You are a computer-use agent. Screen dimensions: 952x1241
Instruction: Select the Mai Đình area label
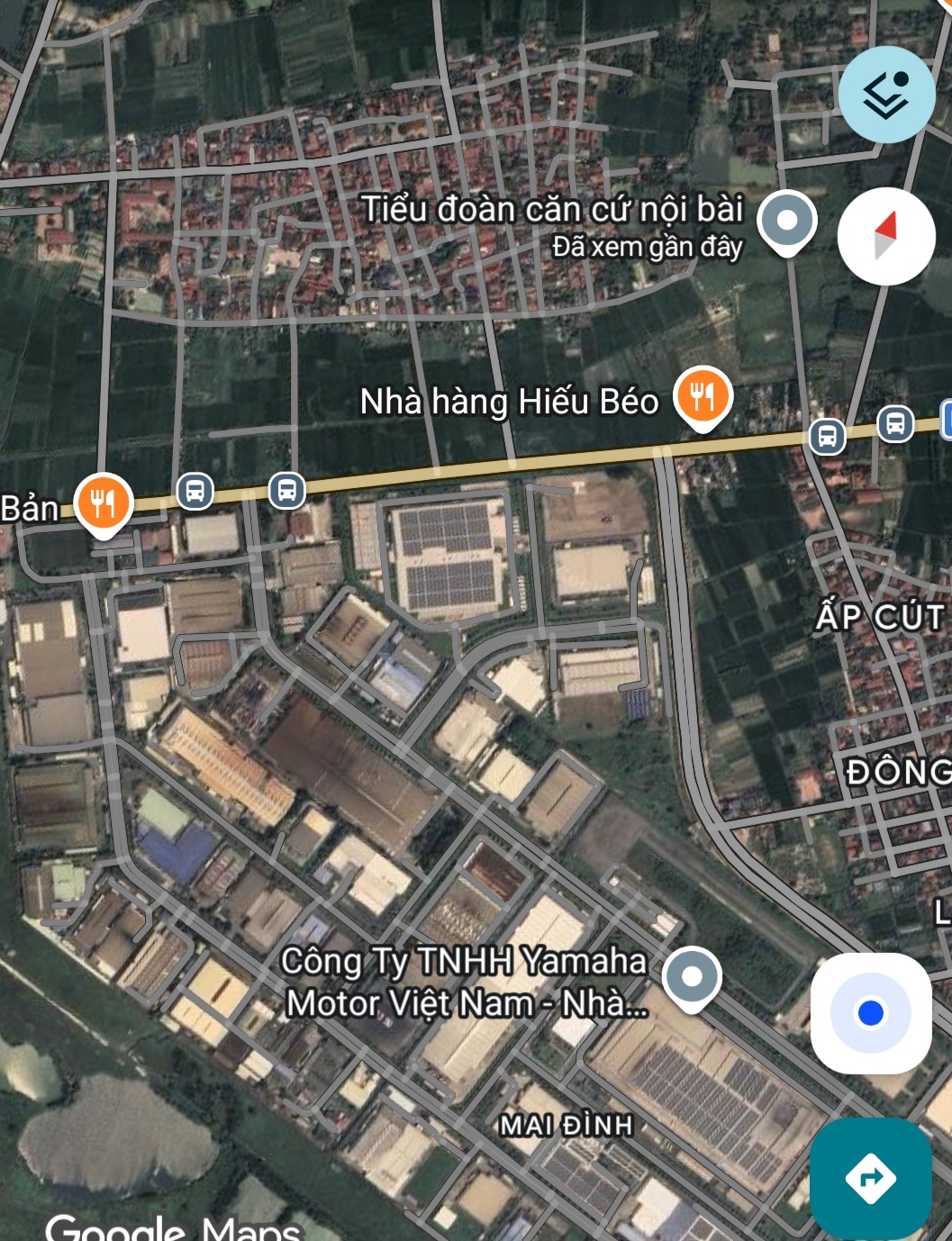tap(567, 1124)
